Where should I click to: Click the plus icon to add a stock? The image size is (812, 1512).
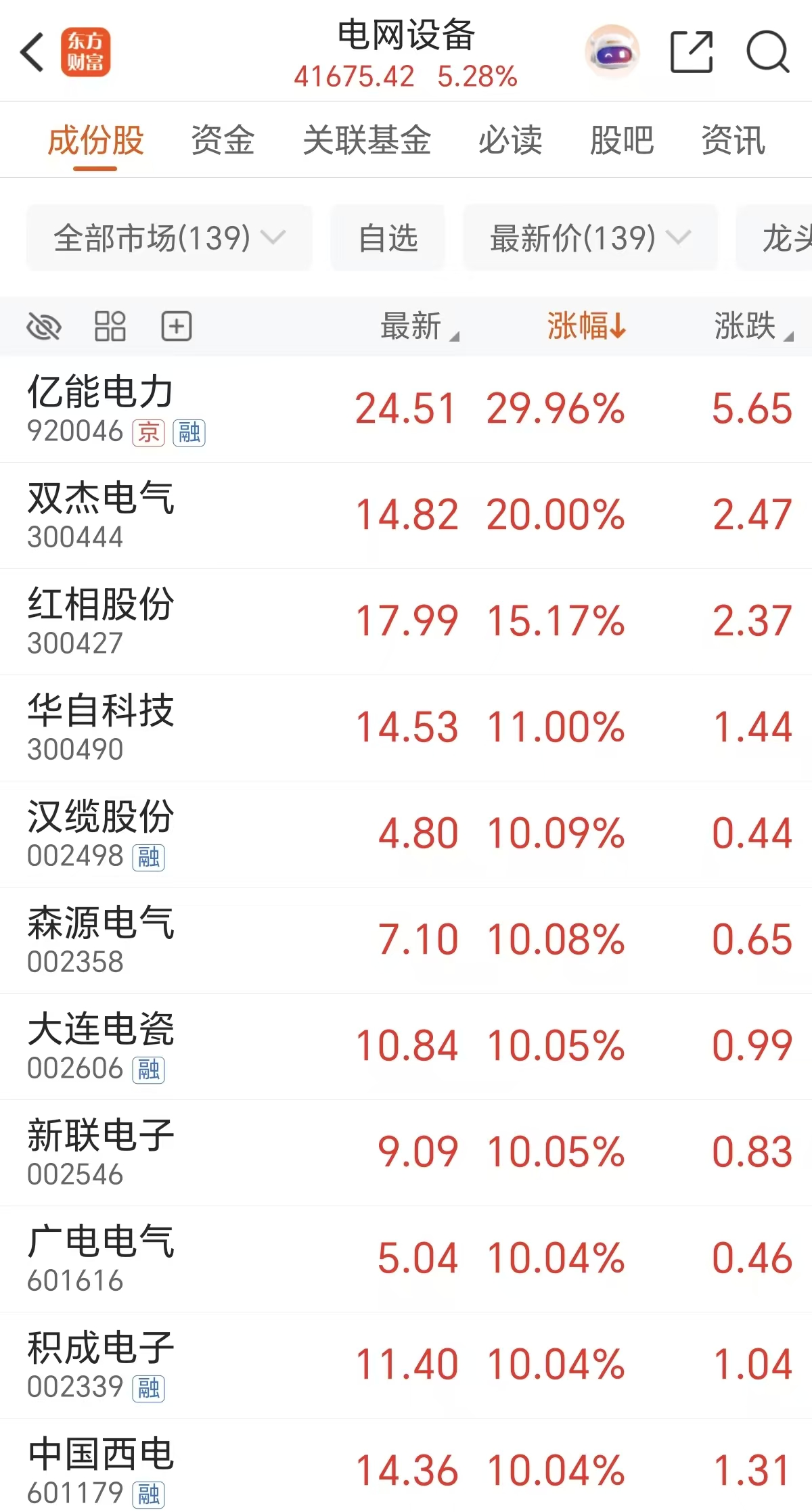177,326
